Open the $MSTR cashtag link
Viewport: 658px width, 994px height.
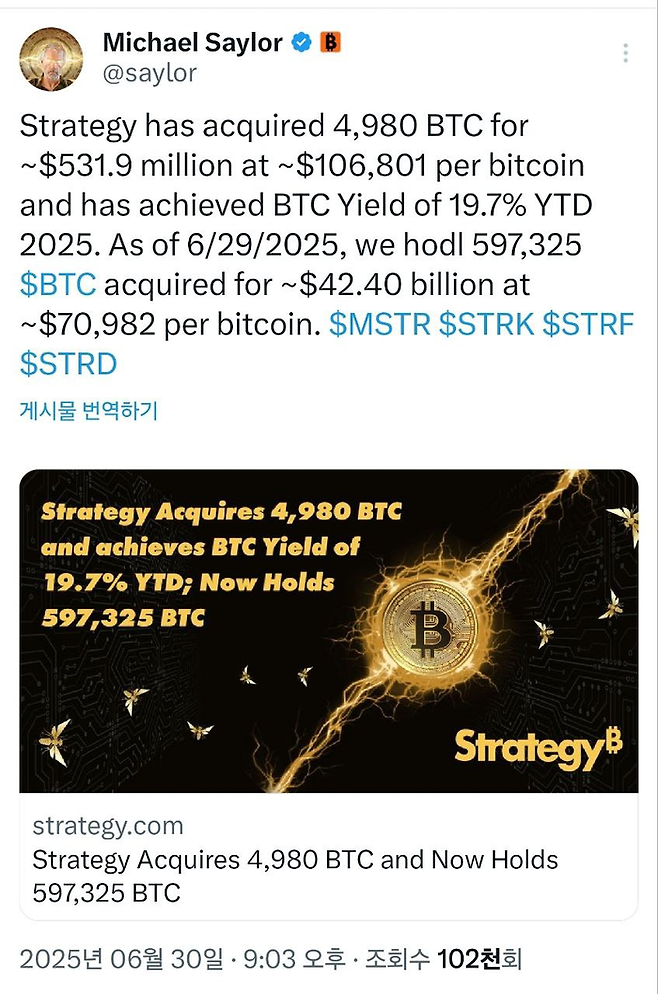click(380, 324)
